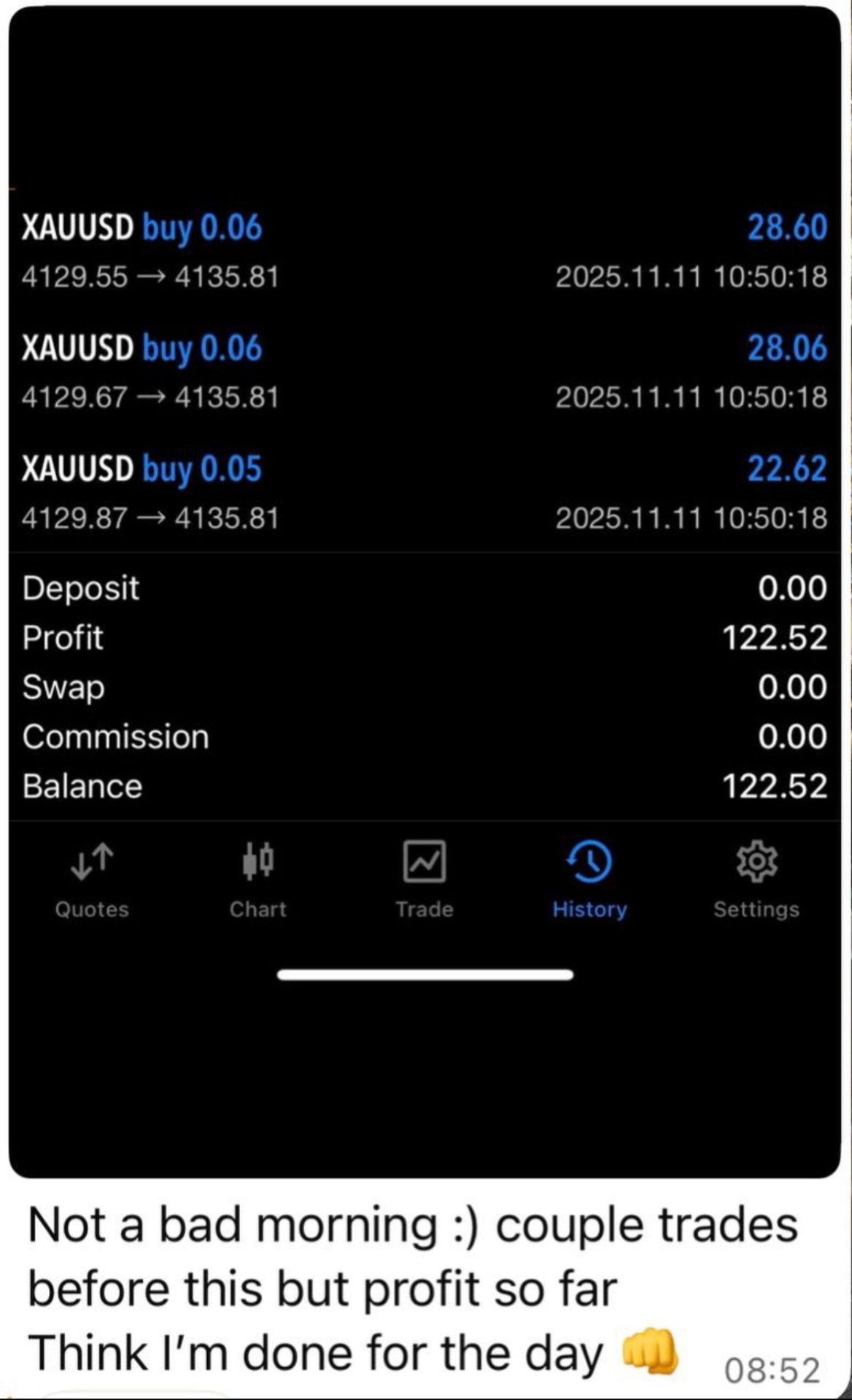Tap the History clock icon
Viewport: 852px width, 1400px height.
tap(590, 863)
